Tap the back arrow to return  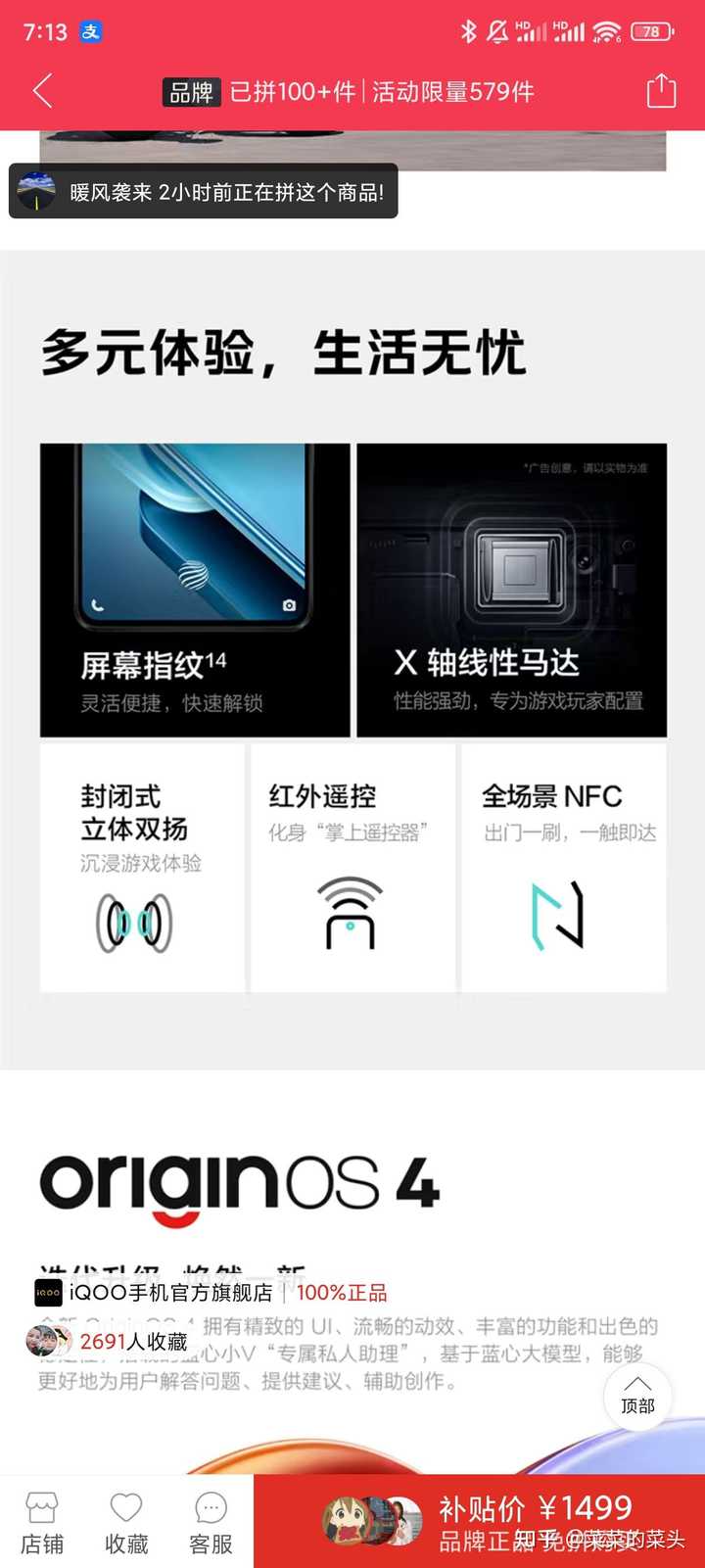[x=41, y=90]
